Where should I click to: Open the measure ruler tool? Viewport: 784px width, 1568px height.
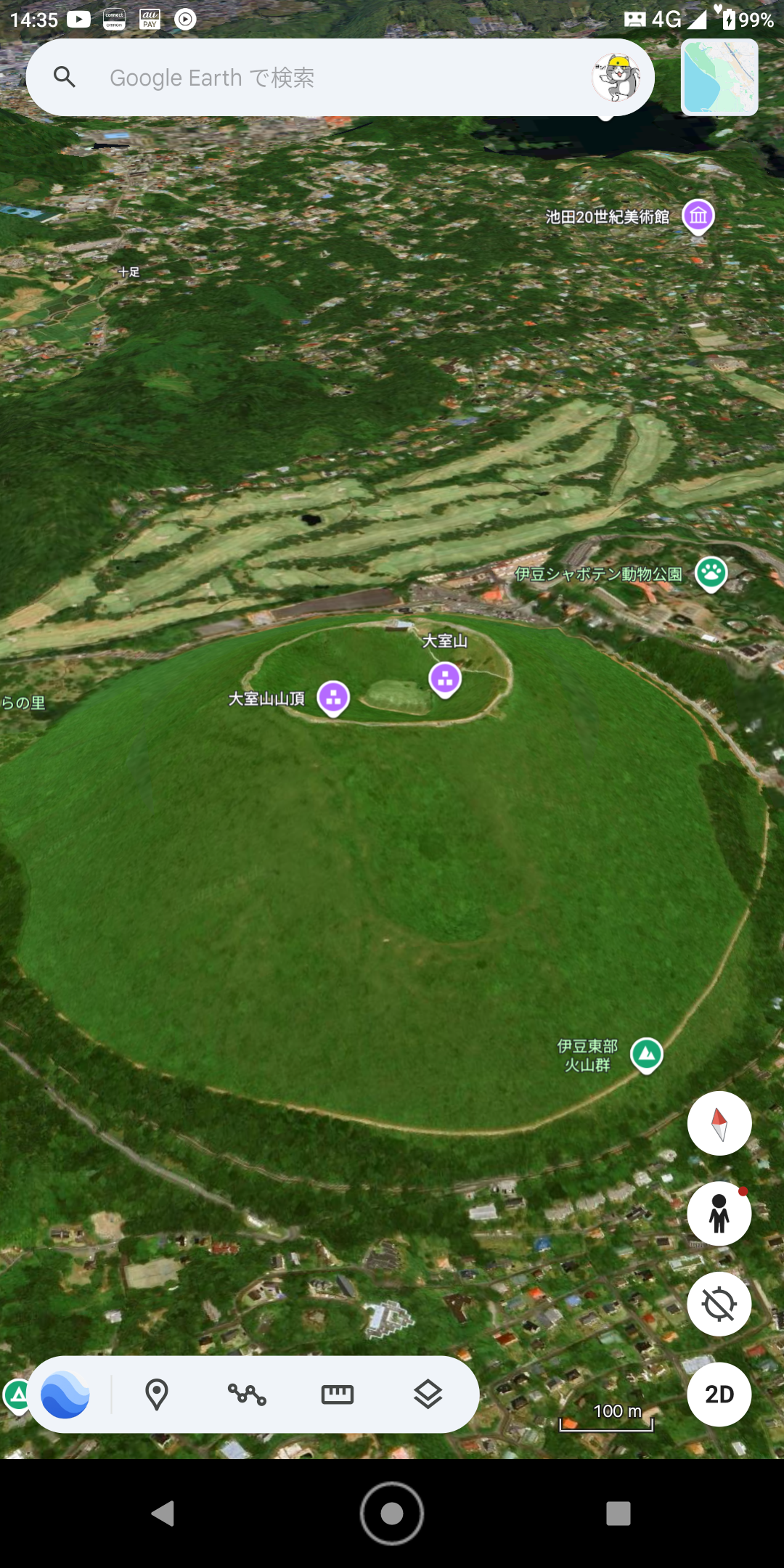click(338, 1395)
